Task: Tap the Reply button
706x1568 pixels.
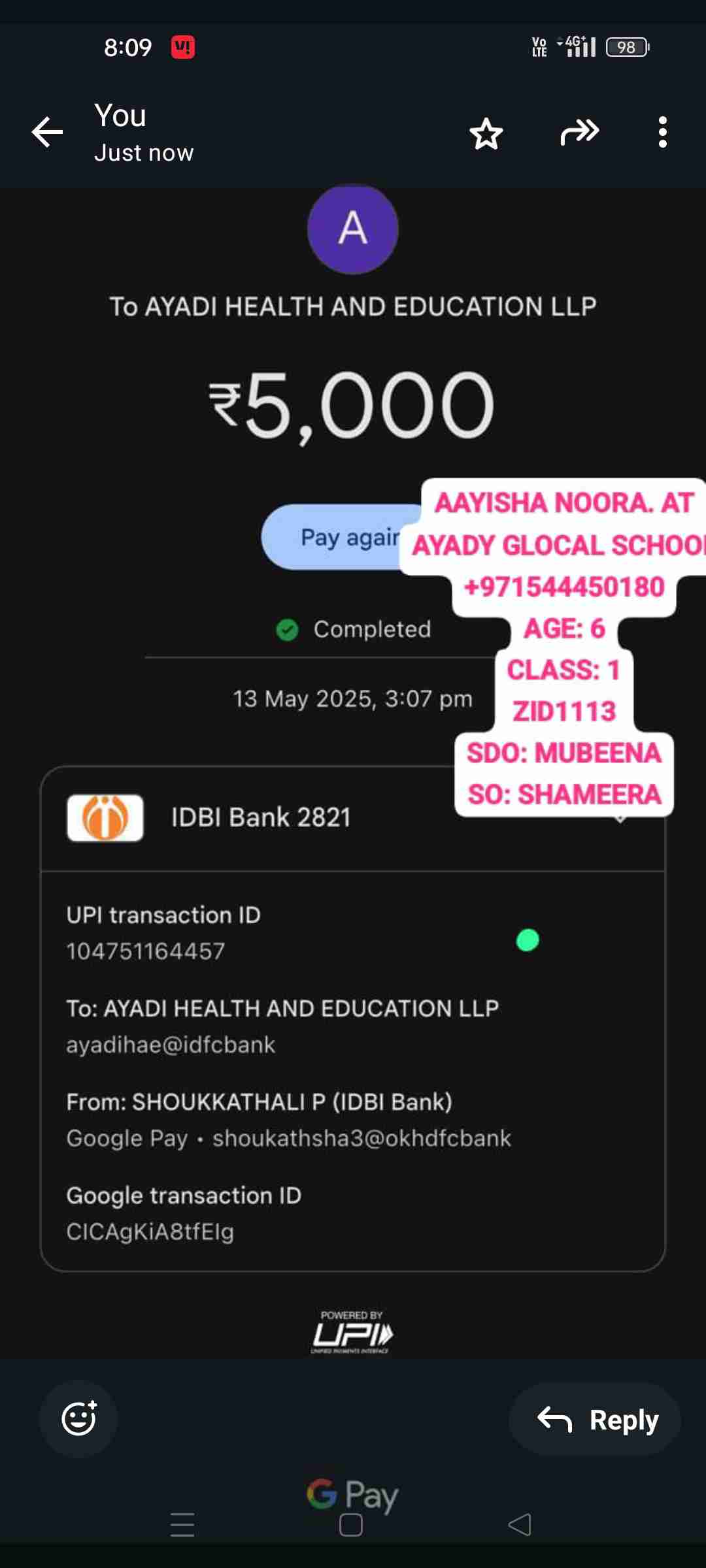Action: coord(596,1420)
